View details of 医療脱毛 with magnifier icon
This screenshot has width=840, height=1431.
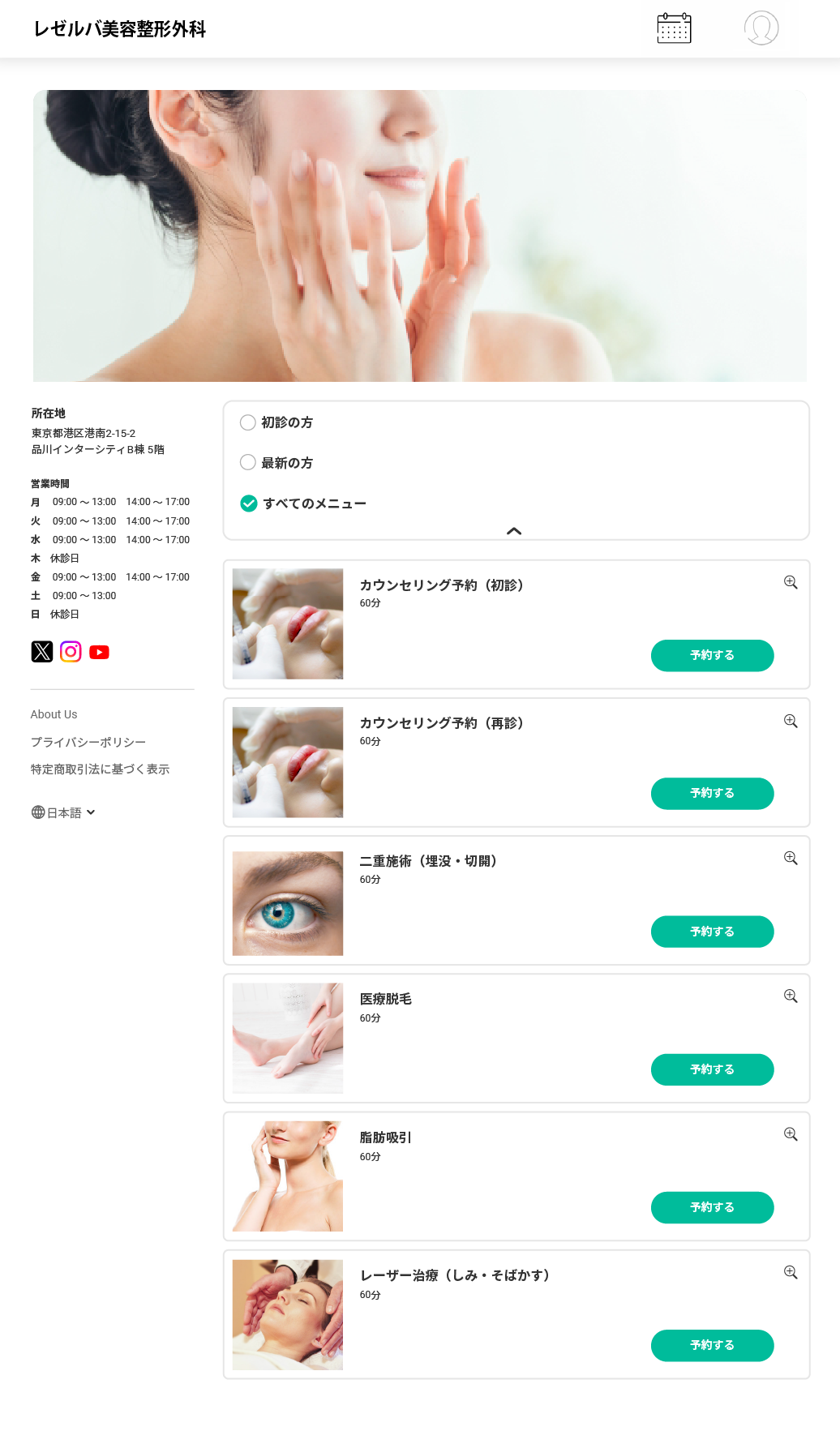[791, 996]
